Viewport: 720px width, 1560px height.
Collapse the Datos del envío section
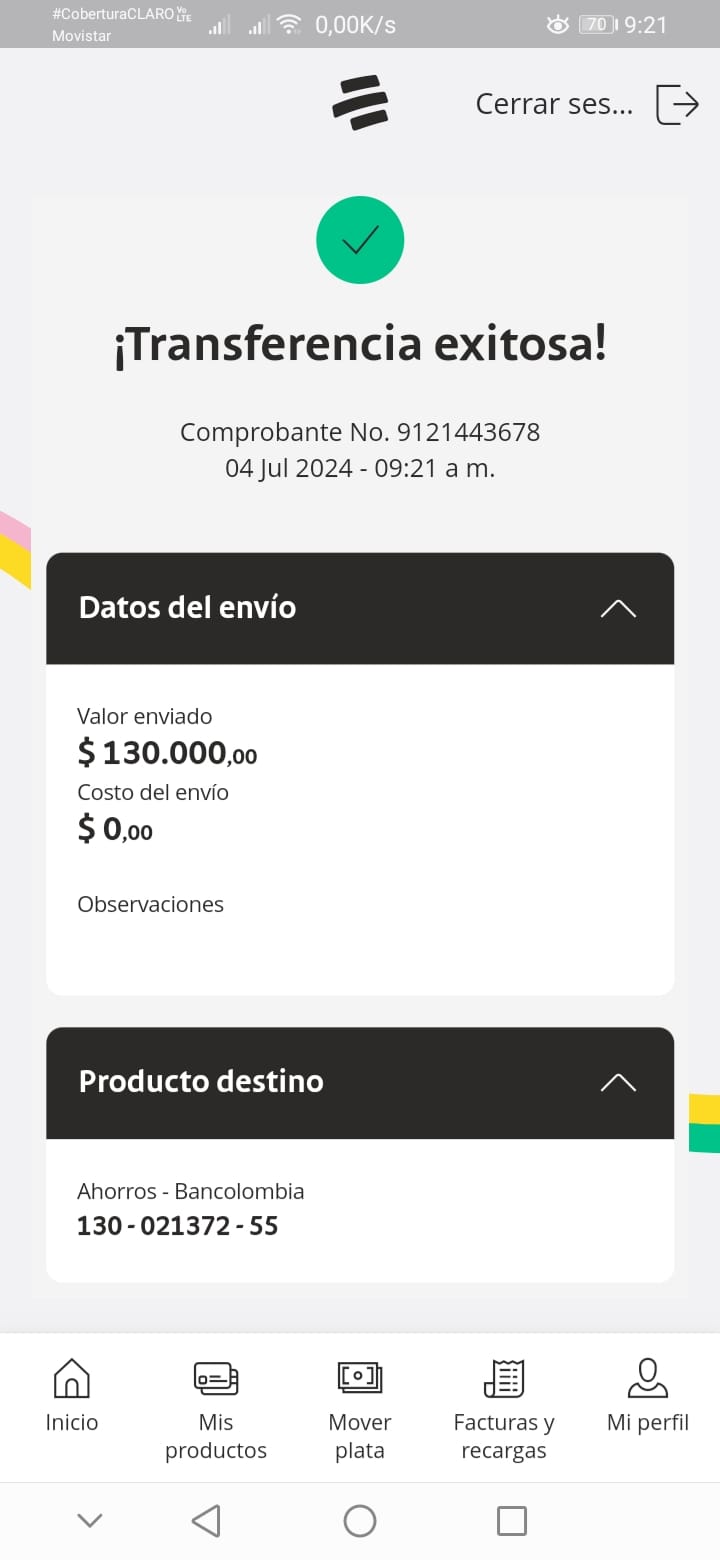point(618,608)
